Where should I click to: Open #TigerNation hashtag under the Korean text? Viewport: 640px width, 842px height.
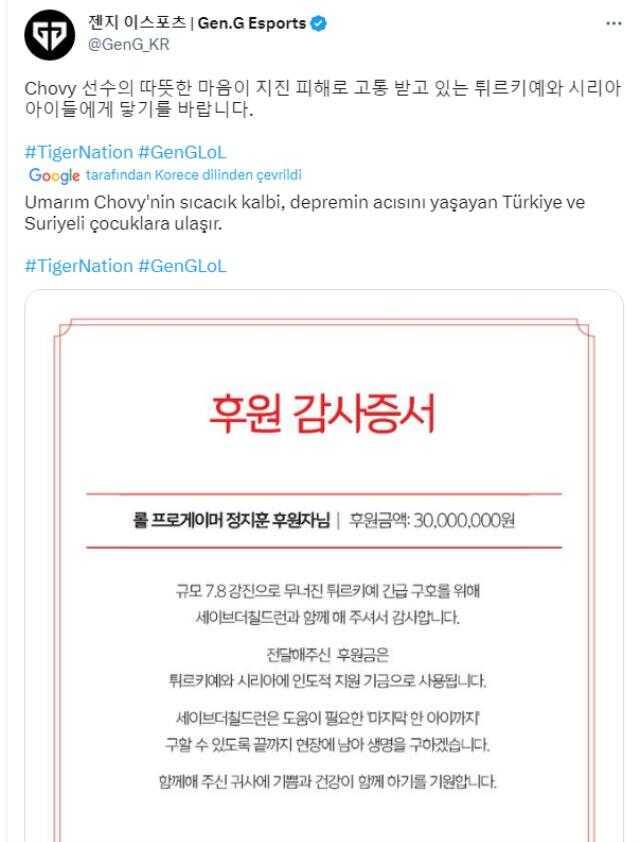[x=78, y=152]
